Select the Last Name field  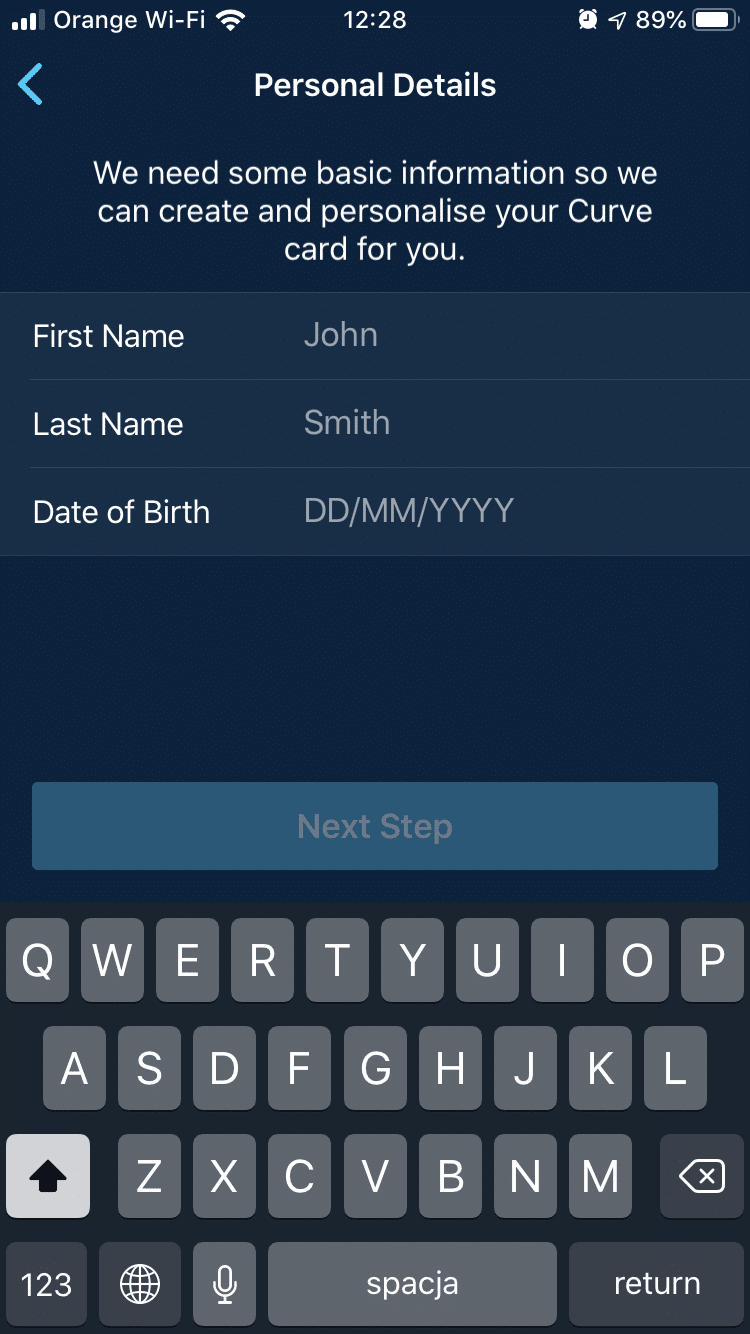click(x=375, y=424)
